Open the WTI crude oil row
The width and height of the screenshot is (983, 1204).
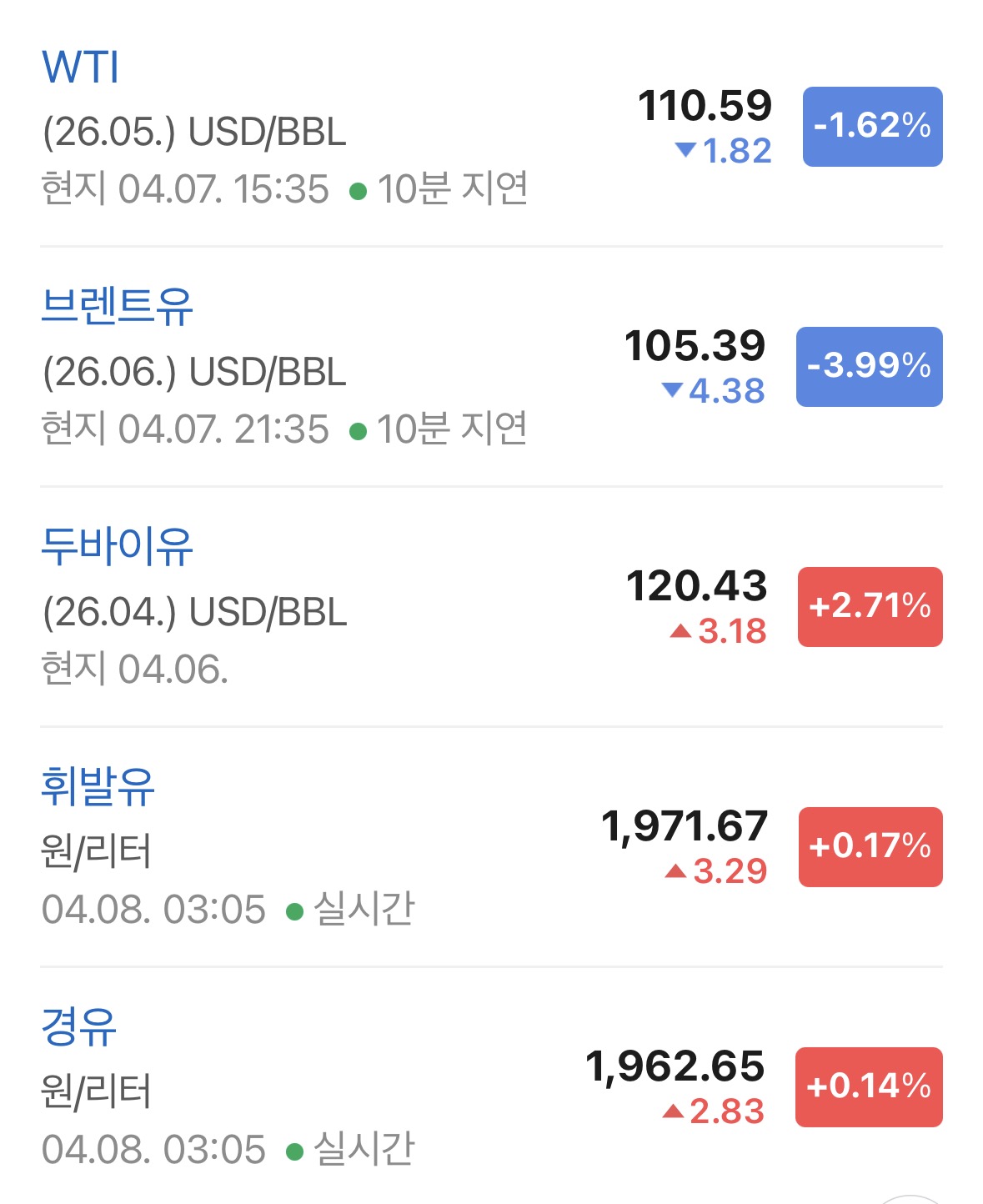click(x=491, y=127)
